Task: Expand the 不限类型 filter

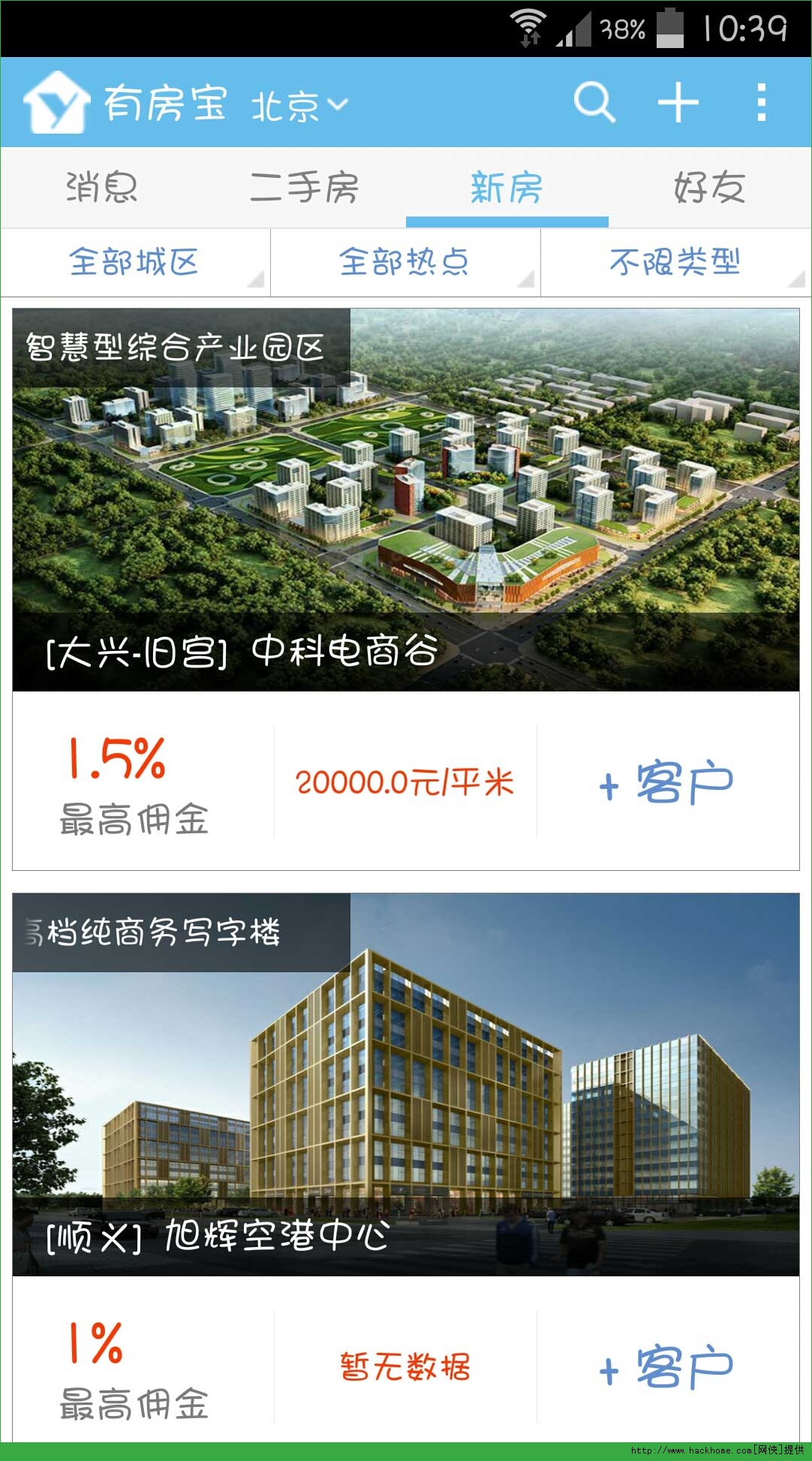Action: 675,263
